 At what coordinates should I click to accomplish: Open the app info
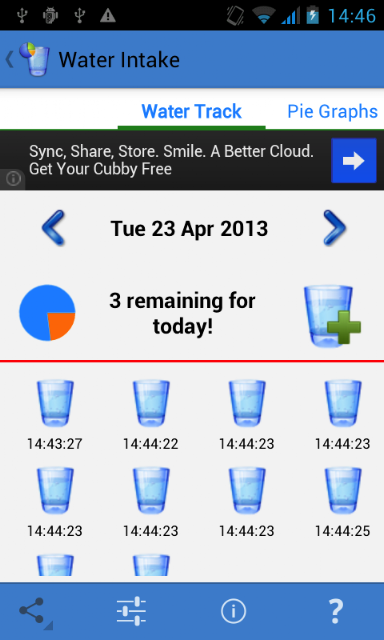[233, 611]
